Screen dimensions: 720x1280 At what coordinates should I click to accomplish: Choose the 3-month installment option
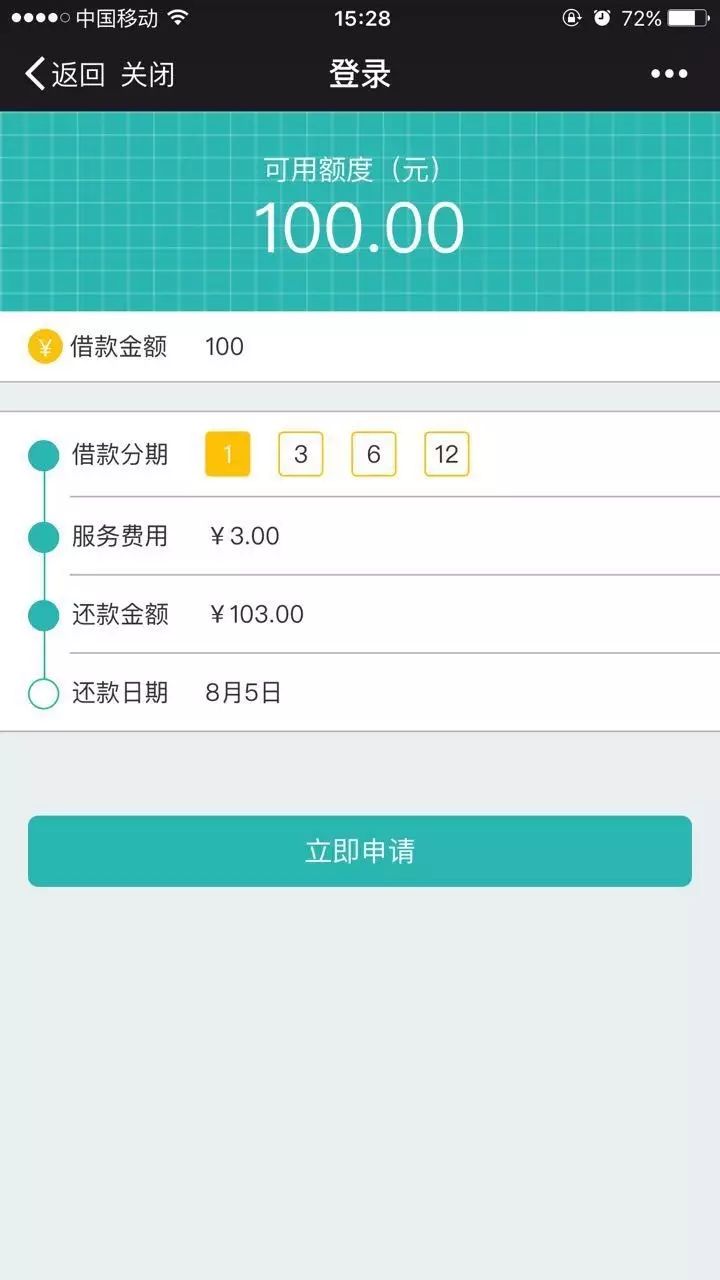pyautogui.click(x=301, y=454)
